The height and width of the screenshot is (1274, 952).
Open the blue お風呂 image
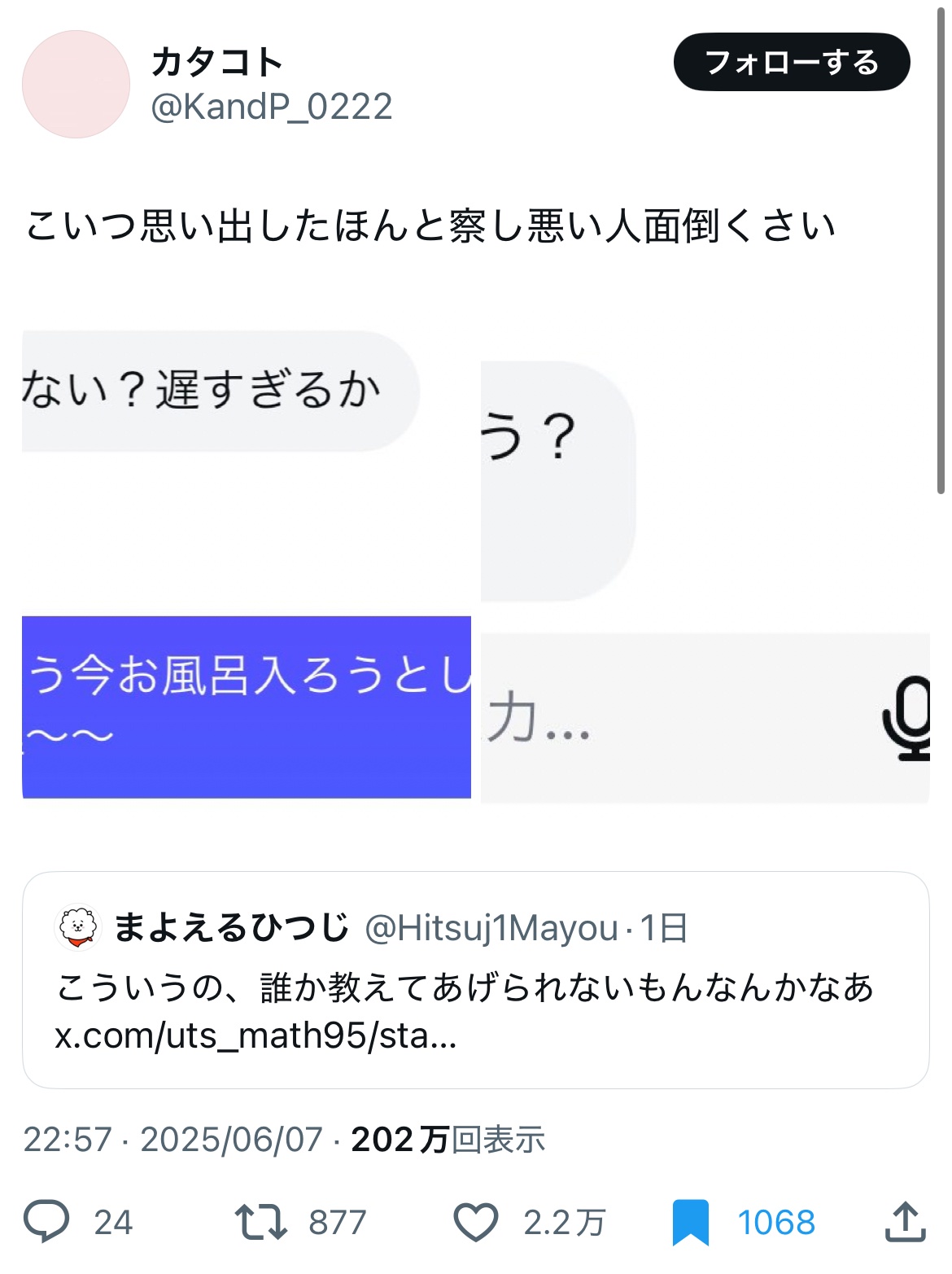point(247,707)
